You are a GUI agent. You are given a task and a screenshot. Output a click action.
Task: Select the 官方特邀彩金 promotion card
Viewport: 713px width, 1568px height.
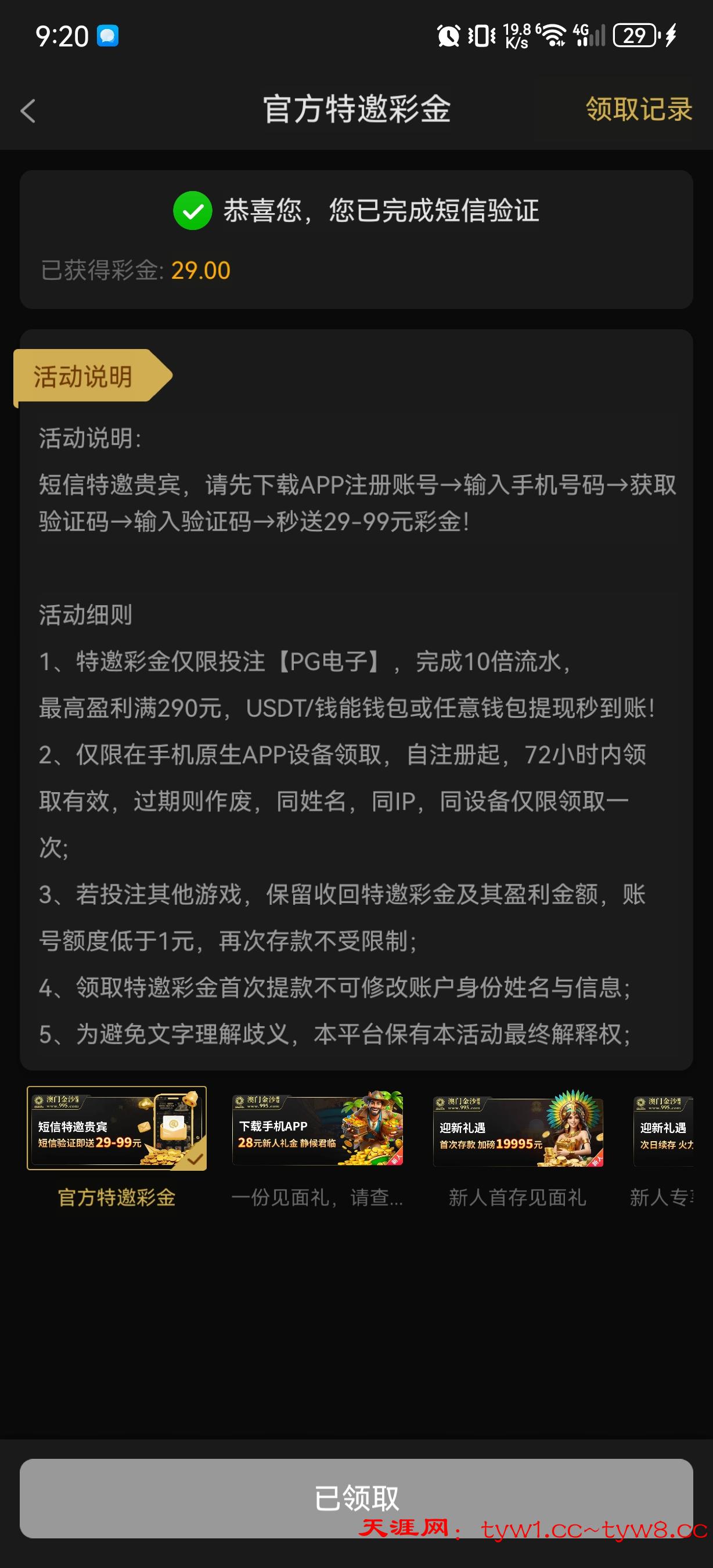(x=117, y=1128)
